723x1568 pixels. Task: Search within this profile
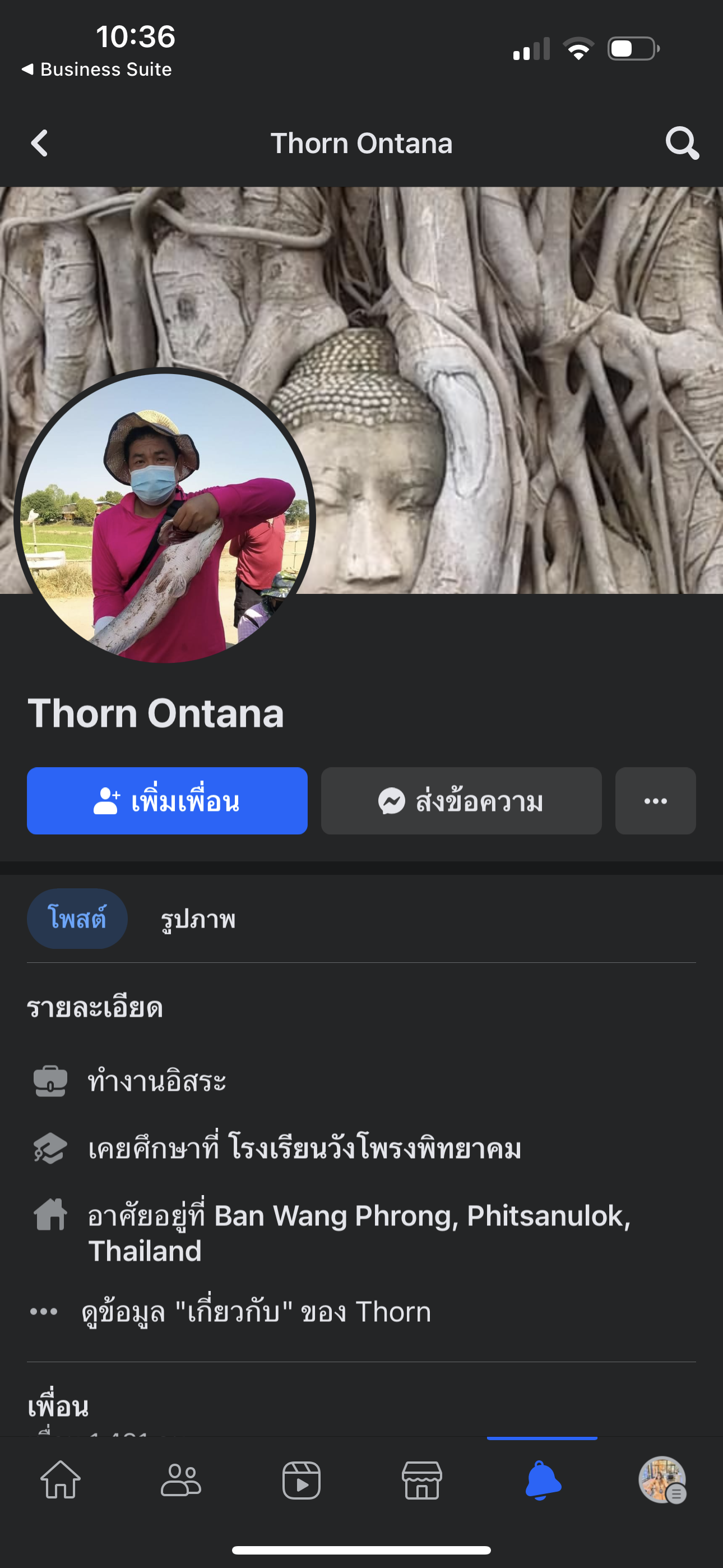click(682, 144)
